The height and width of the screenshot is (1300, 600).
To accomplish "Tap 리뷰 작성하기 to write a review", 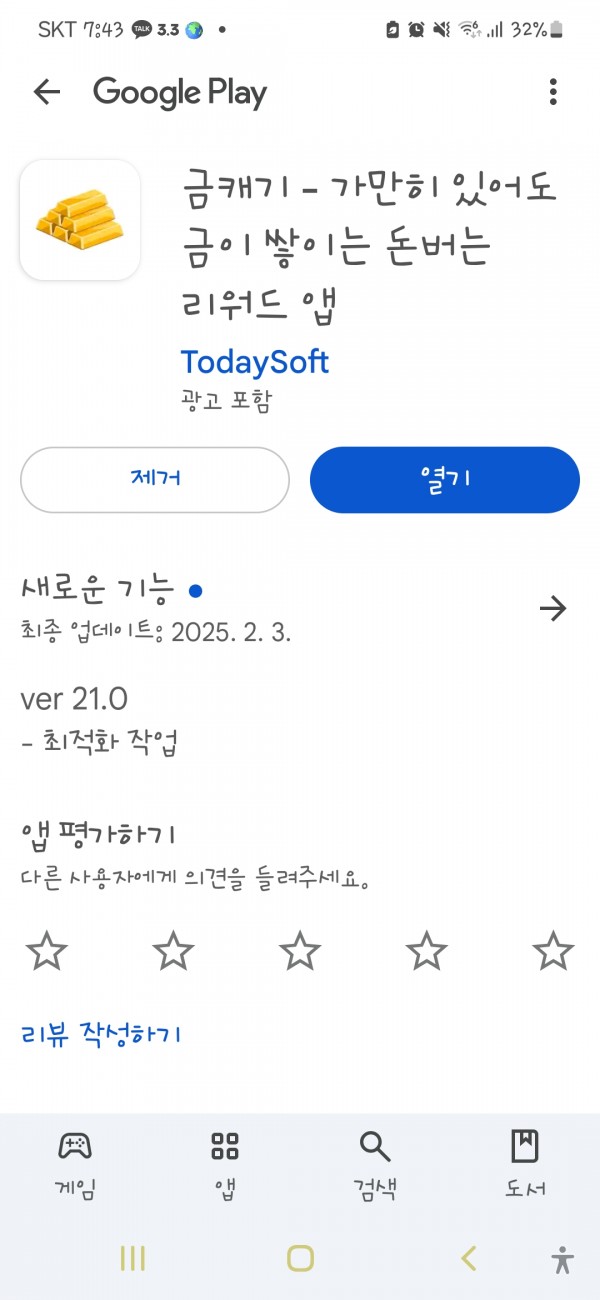I will click(101, 1035).
